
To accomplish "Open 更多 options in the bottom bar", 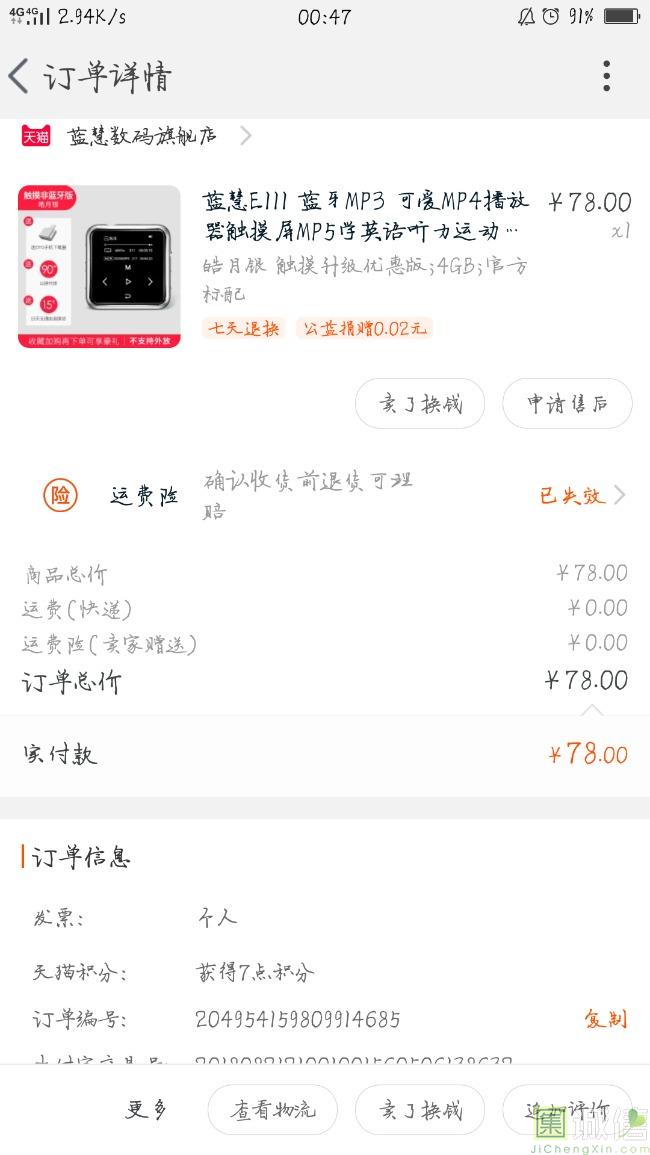I will [x=146, y=1109].
